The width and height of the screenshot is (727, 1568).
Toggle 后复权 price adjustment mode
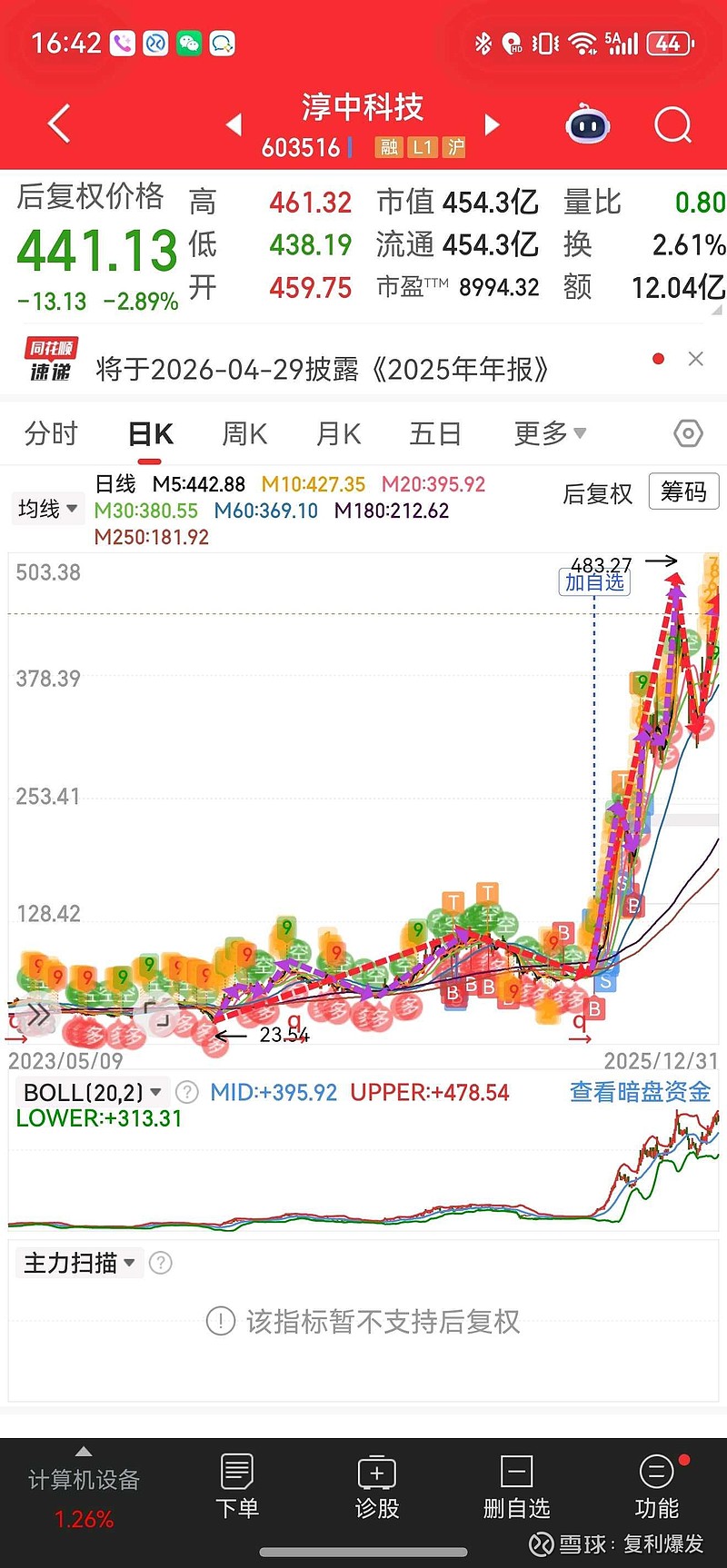[598, 496]
